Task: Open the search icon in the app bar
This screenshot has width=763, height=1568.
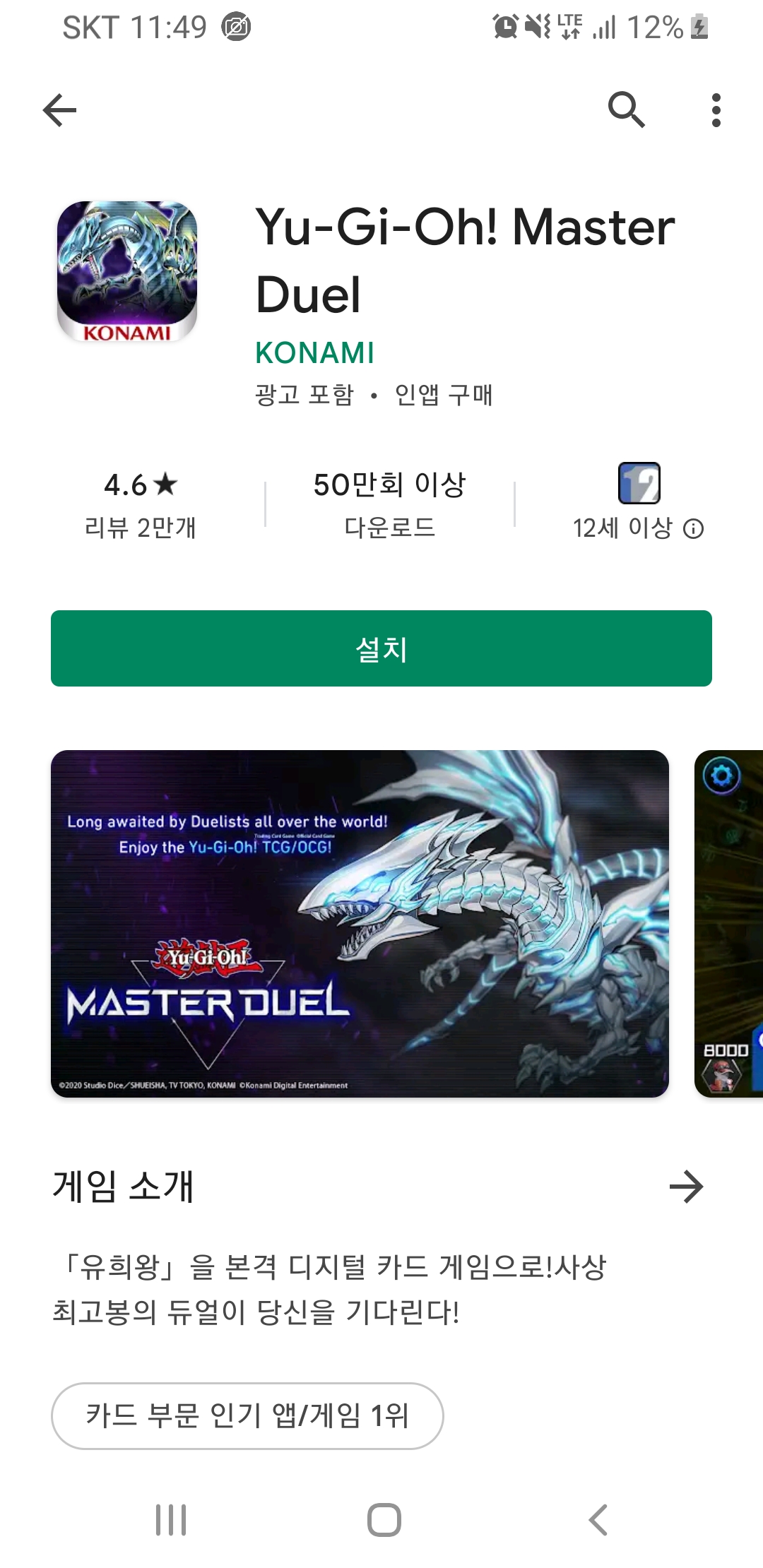Action: [626, 110]
